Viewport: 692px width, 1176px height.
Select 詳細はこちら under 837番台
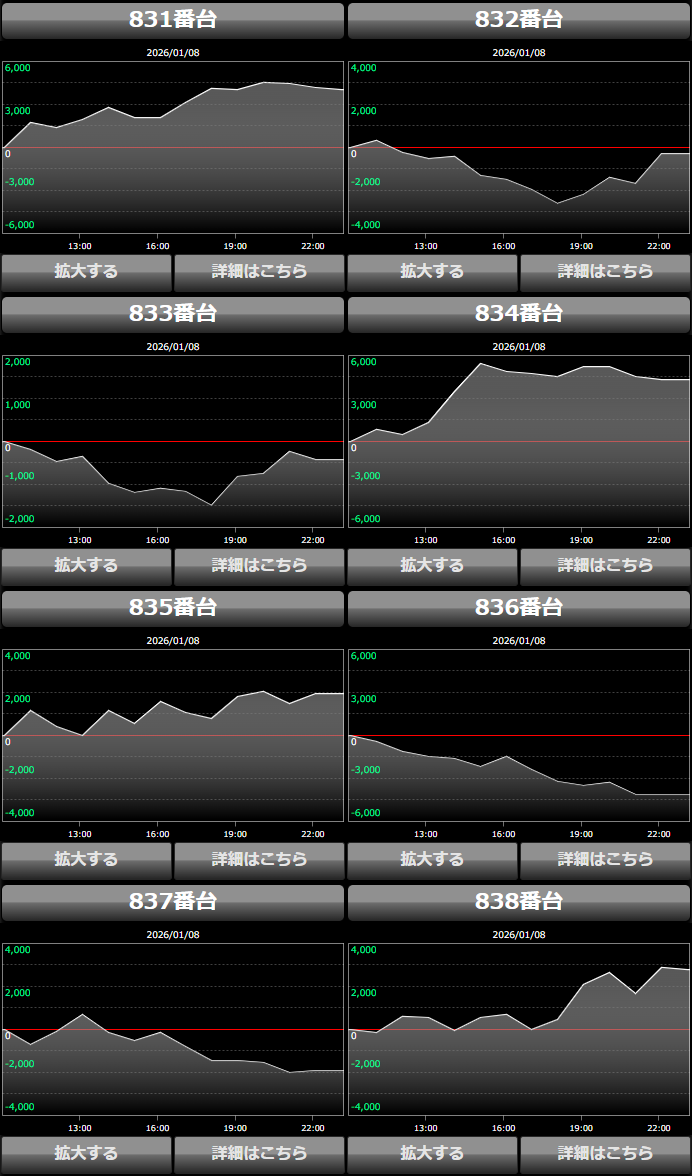pos(259,1154)
